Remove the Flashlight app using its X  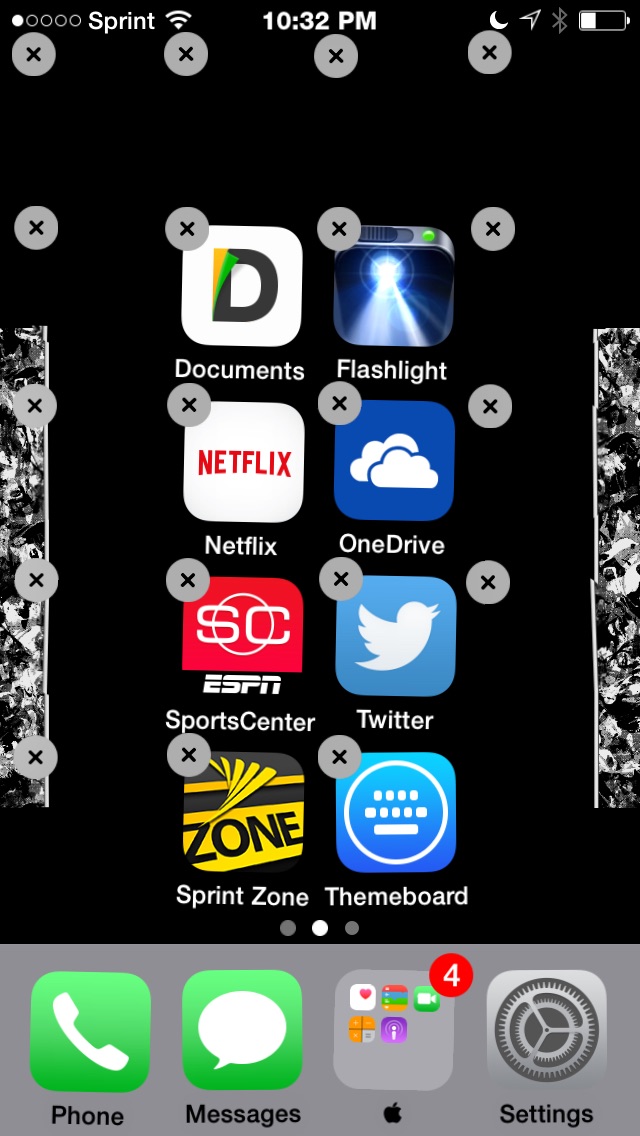339,229
